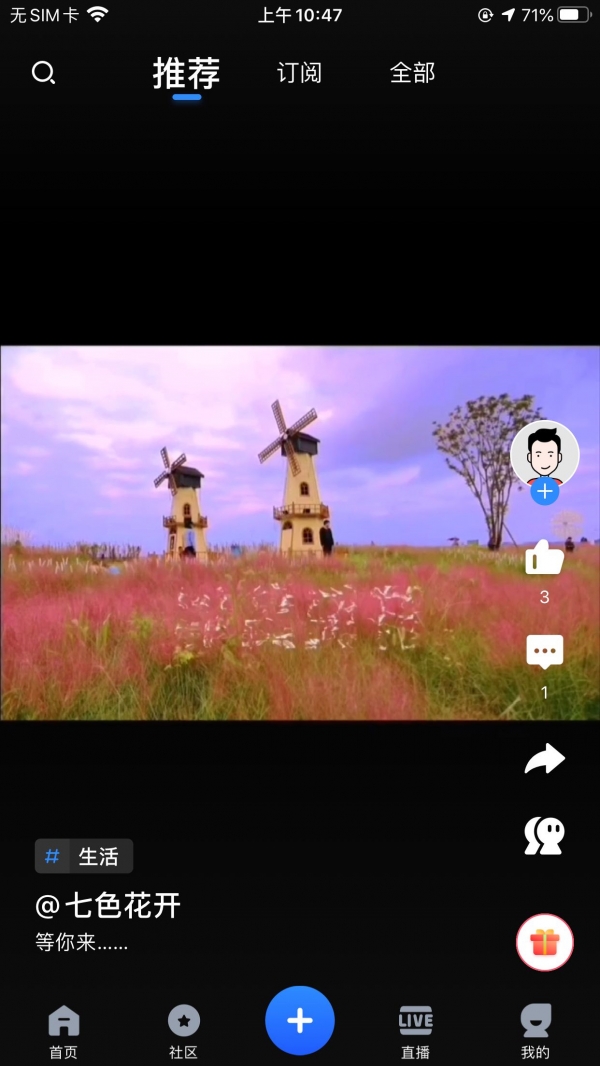Go to the 首页 home tab
600x1066 pixels.
tap(63, 1032)
